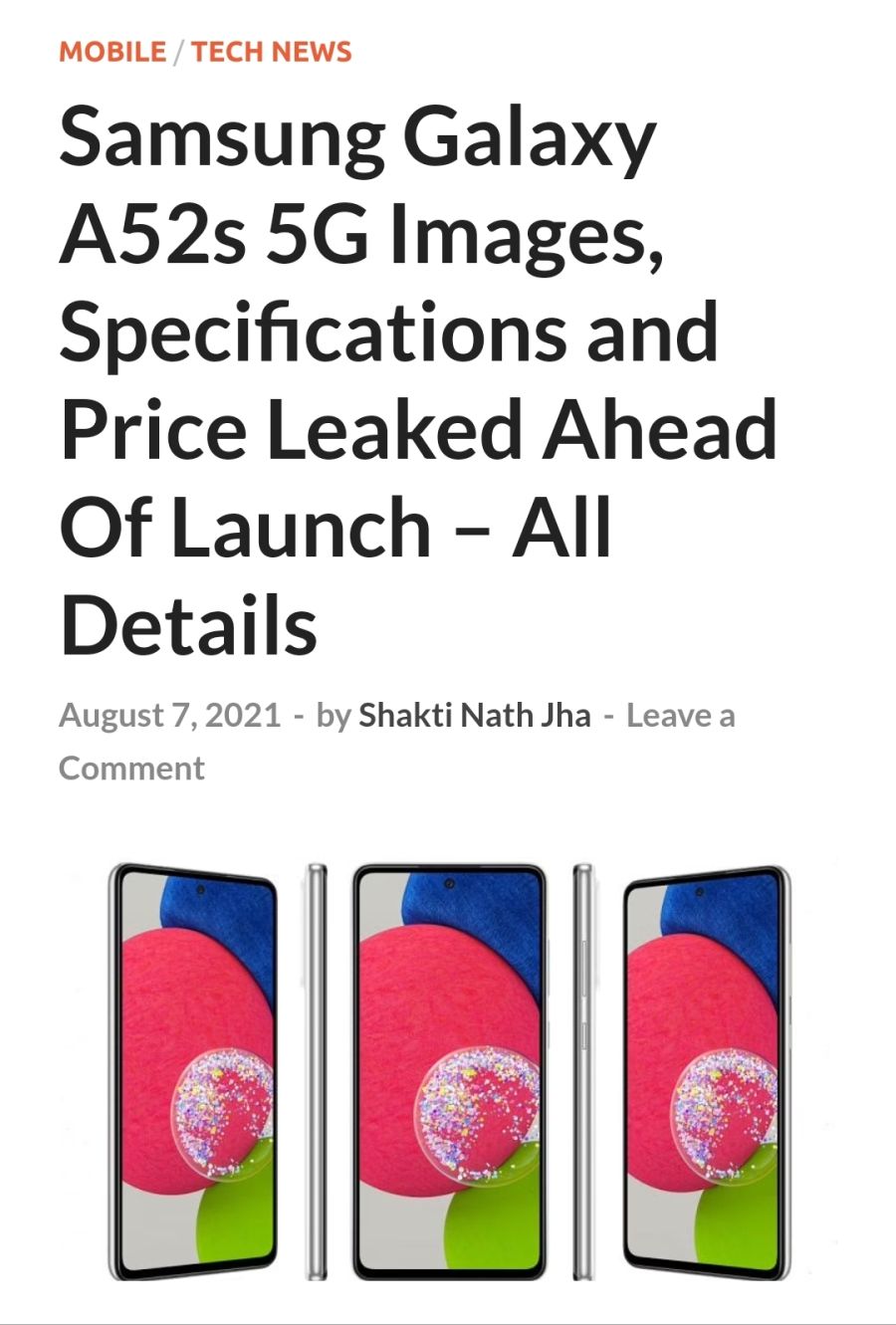View author Shakti Nath Jha's page
This screenshot has width=896, height=1325.
click(474, 716)
